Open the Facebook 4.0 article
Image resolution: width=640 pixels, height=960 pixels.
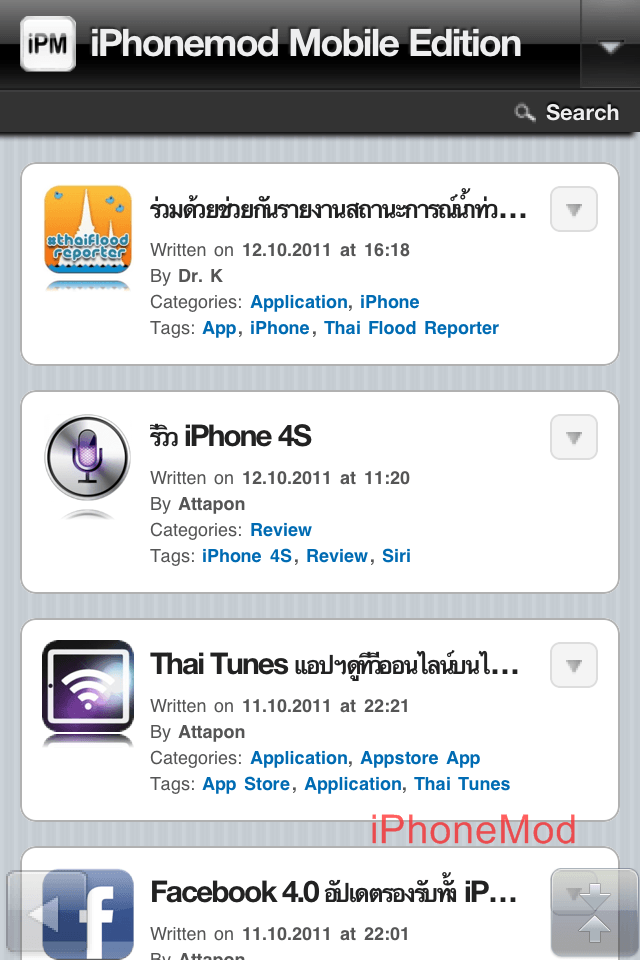[334, 891]
